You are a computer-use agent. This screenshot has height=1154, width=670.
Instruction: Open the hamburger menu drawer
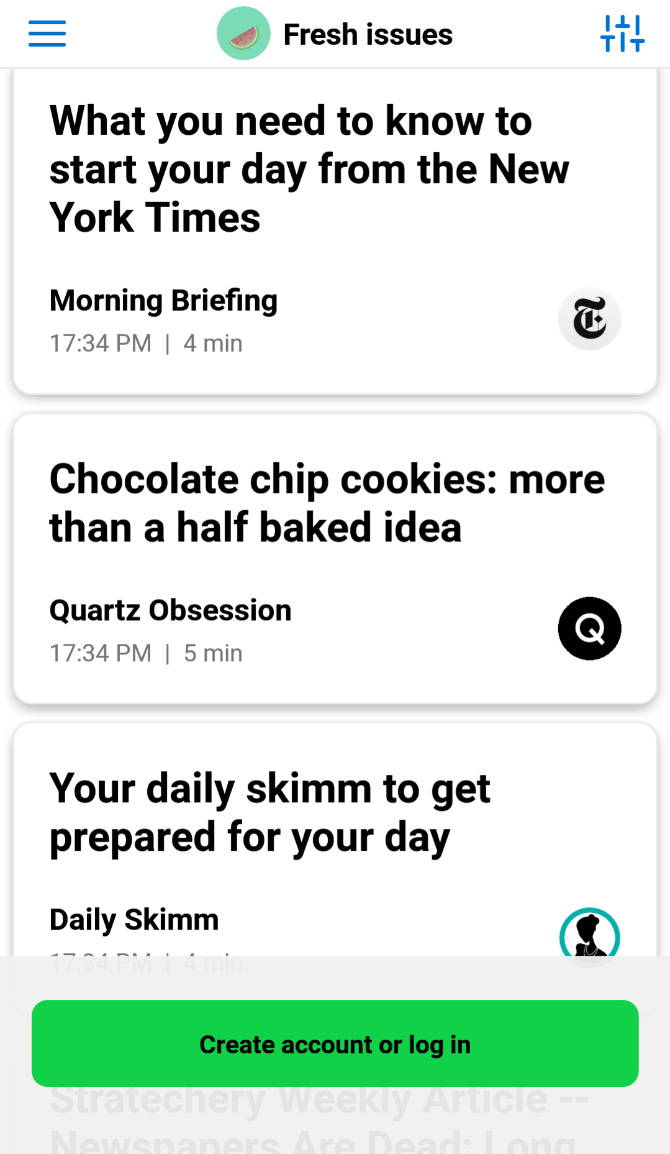(47, 34)
